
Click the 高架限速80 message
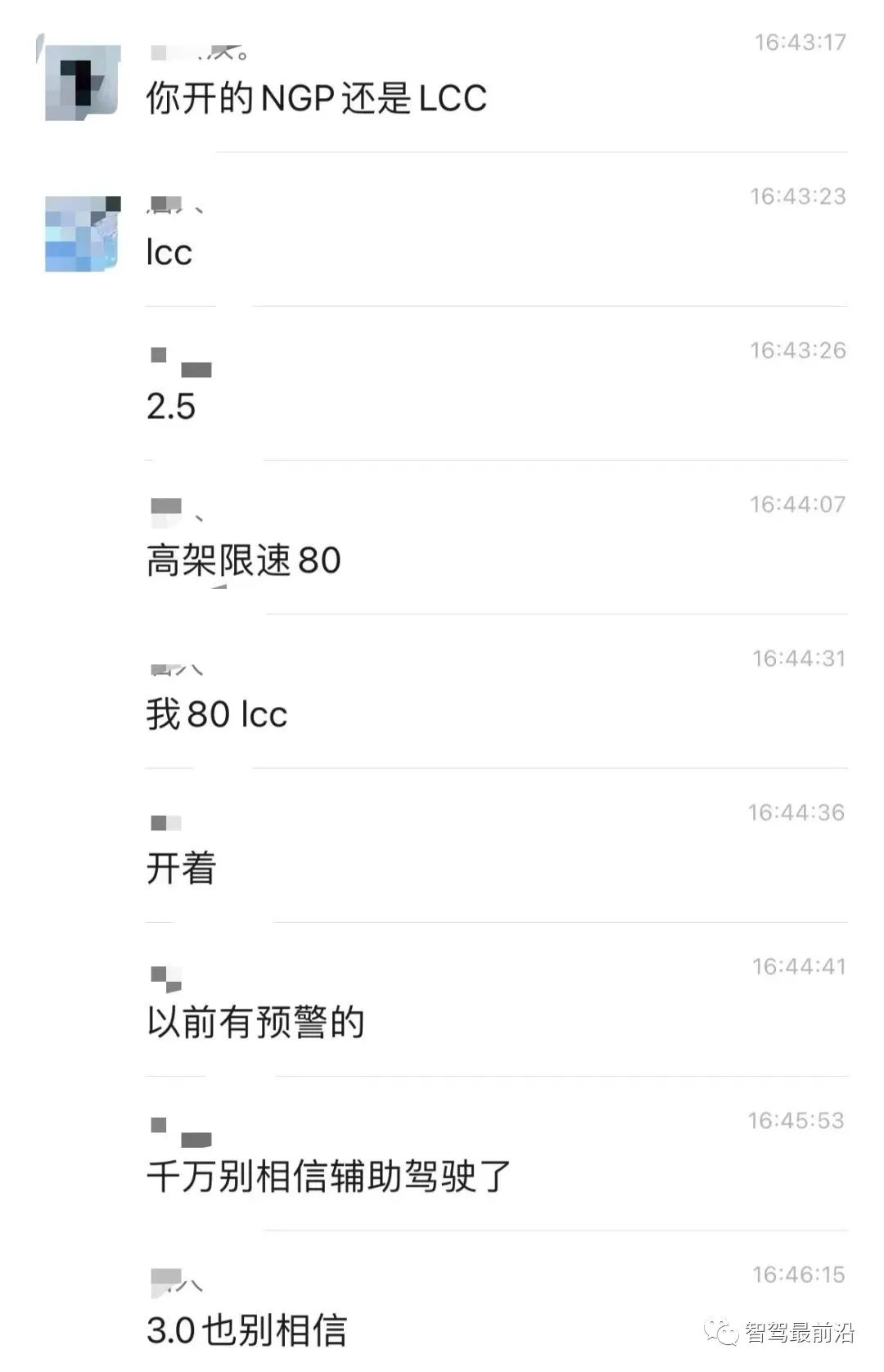tap(246, 560)
